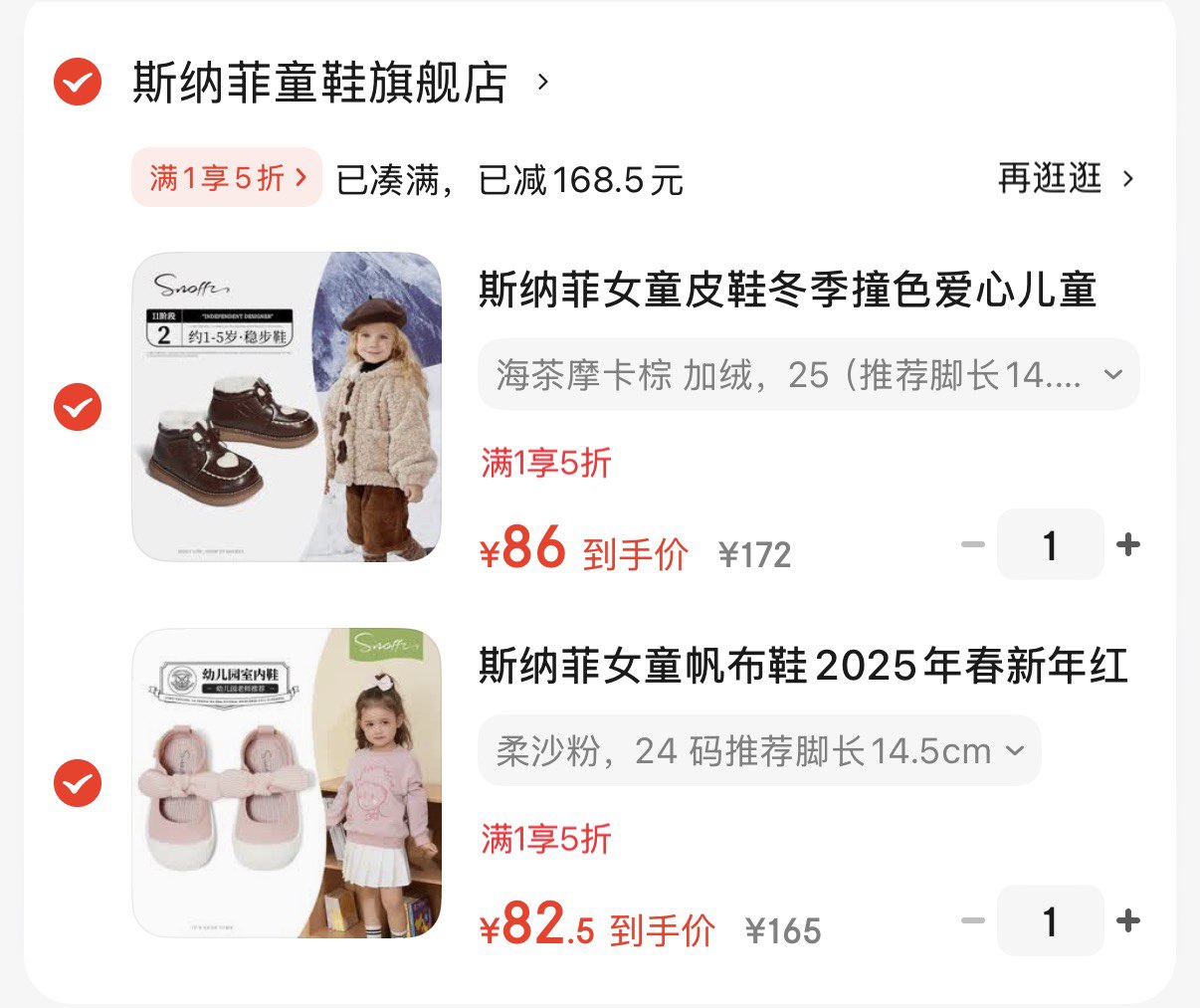1200x1008 pixels.
Task: Edit the 女童帆布鞋 quantity field
Action: click(x=1050, y=920)
